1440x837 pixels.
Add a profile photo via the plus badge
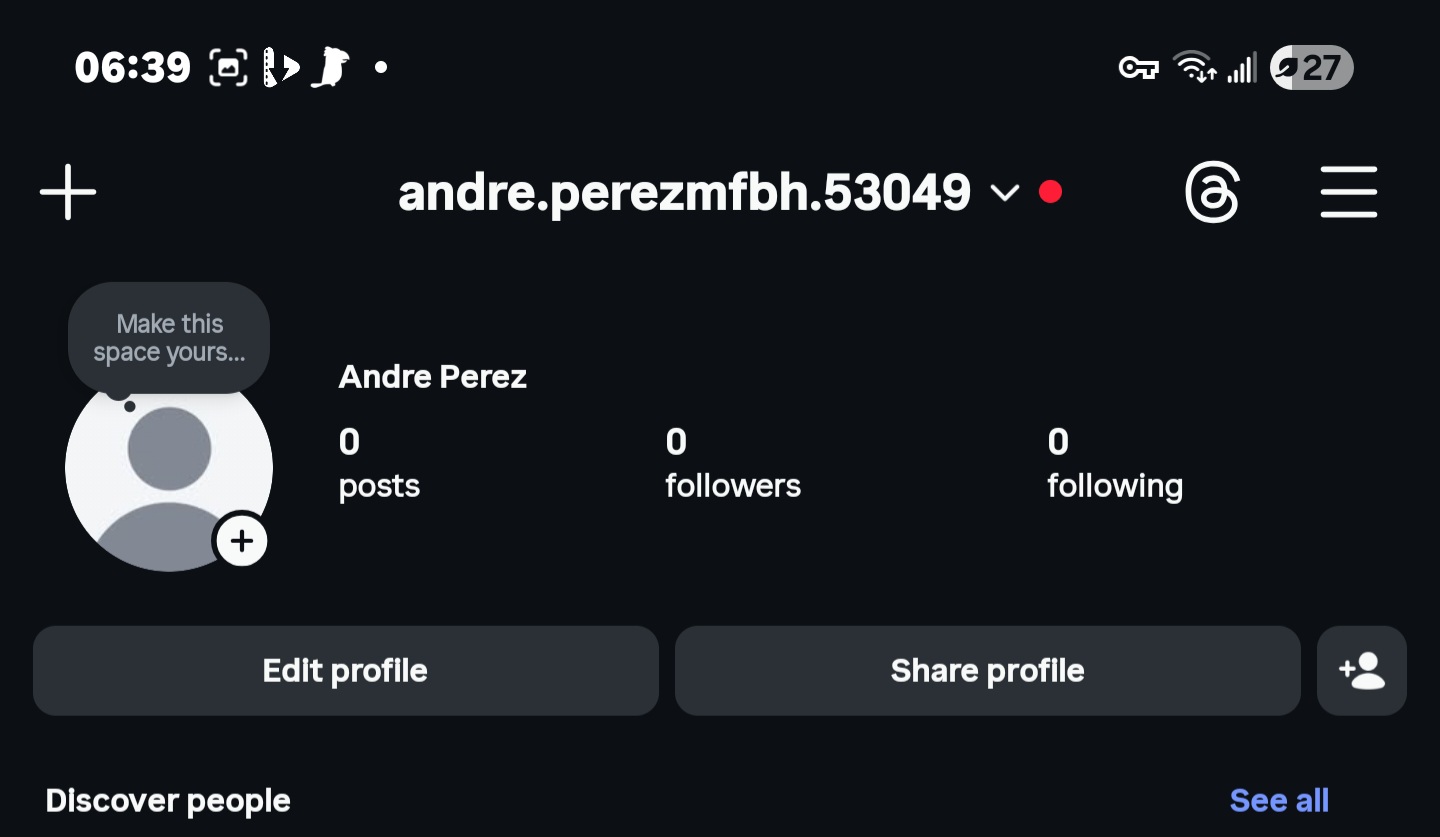click(242, 541)
